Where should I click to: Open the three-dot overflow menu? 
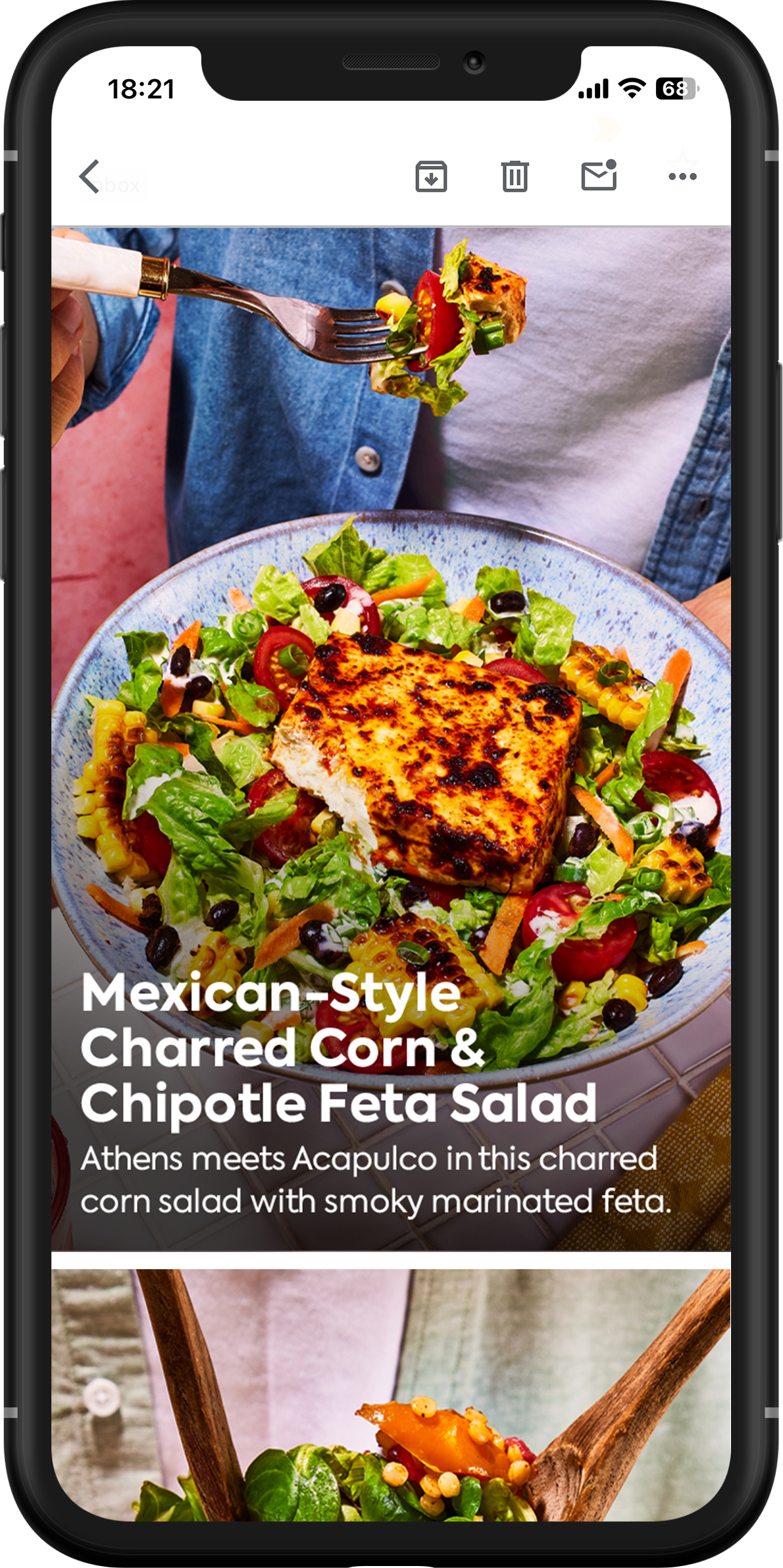[682, 176]
